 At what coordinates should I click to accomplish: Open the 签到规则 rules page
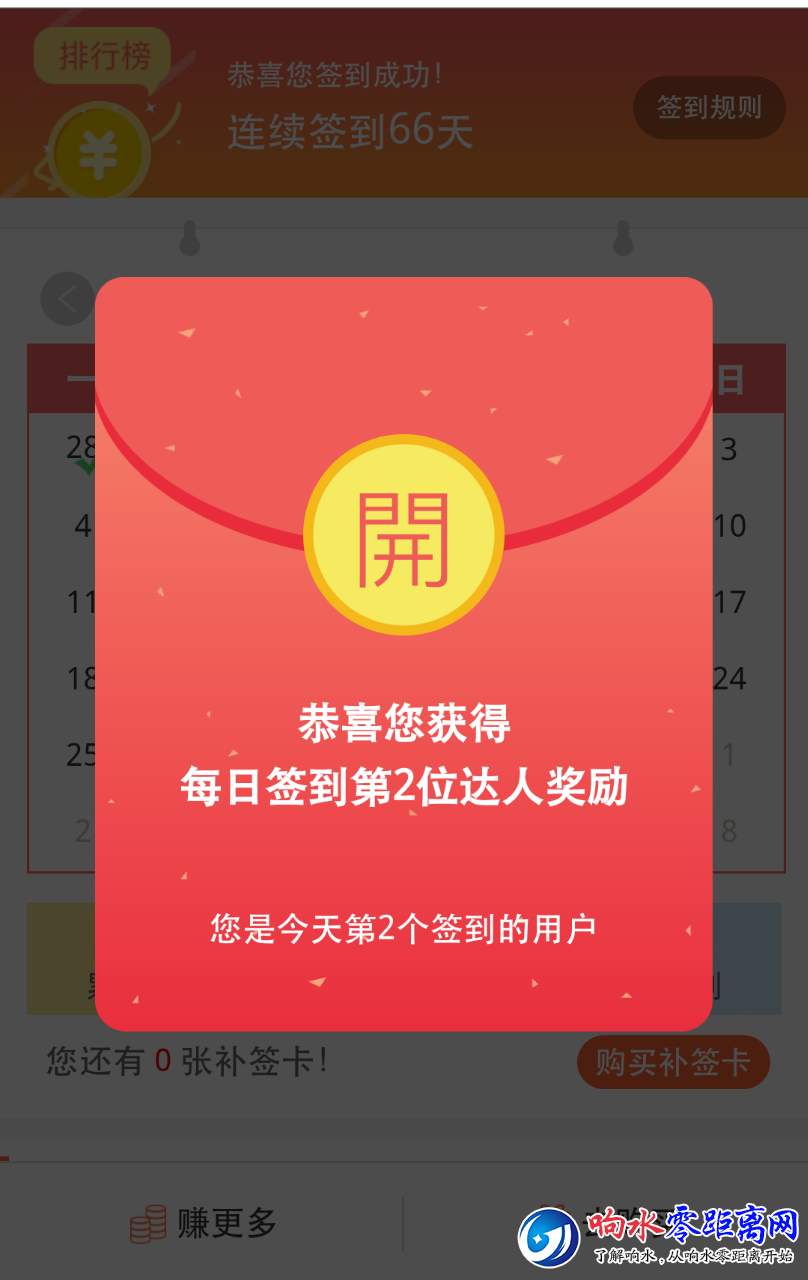click(709, 108)
